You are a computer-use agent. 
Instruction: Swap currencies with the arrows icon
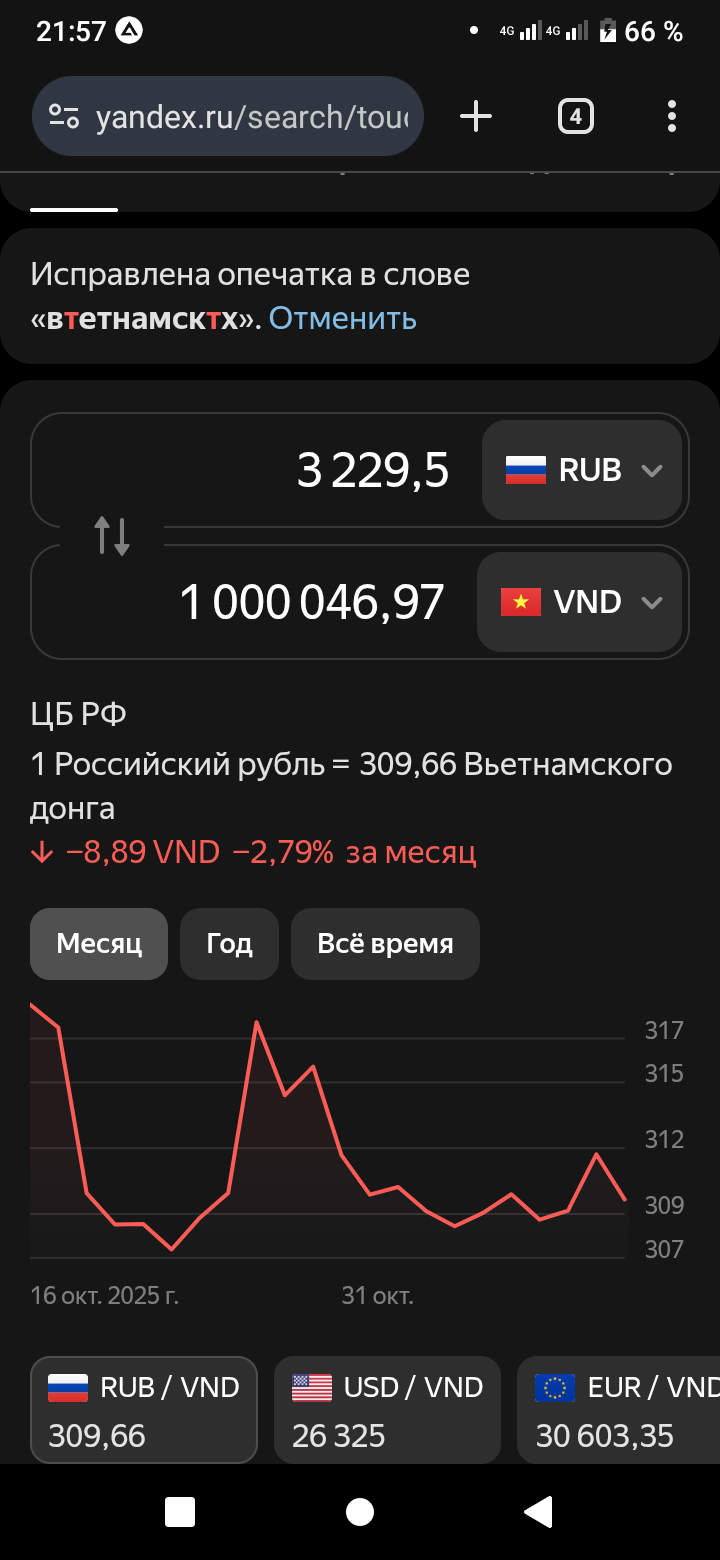[112, 536]
